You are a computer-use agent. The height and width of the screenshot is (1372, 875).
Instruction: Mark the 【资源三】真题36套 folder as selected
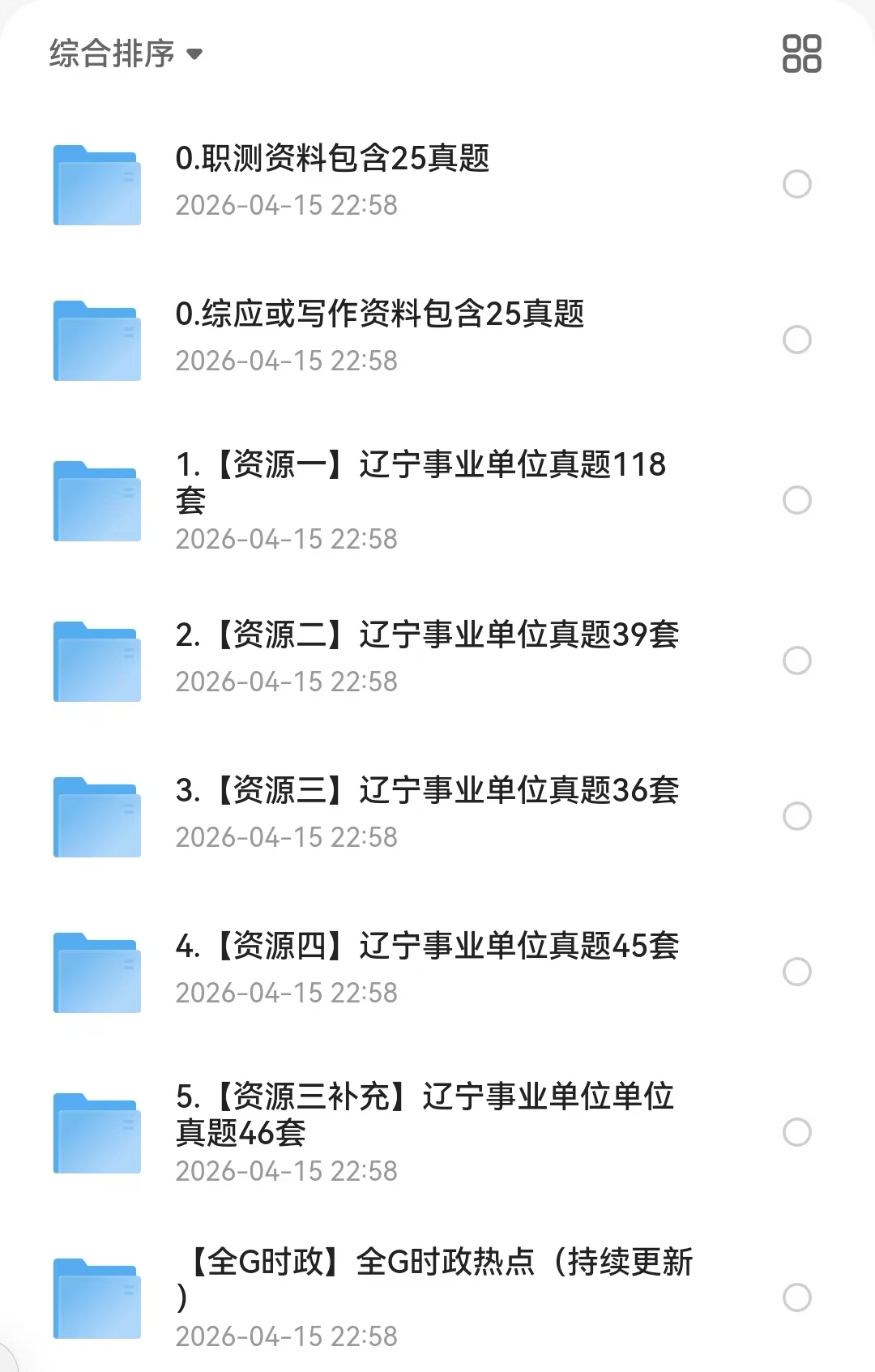pyautogui.click(x=796, y=816)
